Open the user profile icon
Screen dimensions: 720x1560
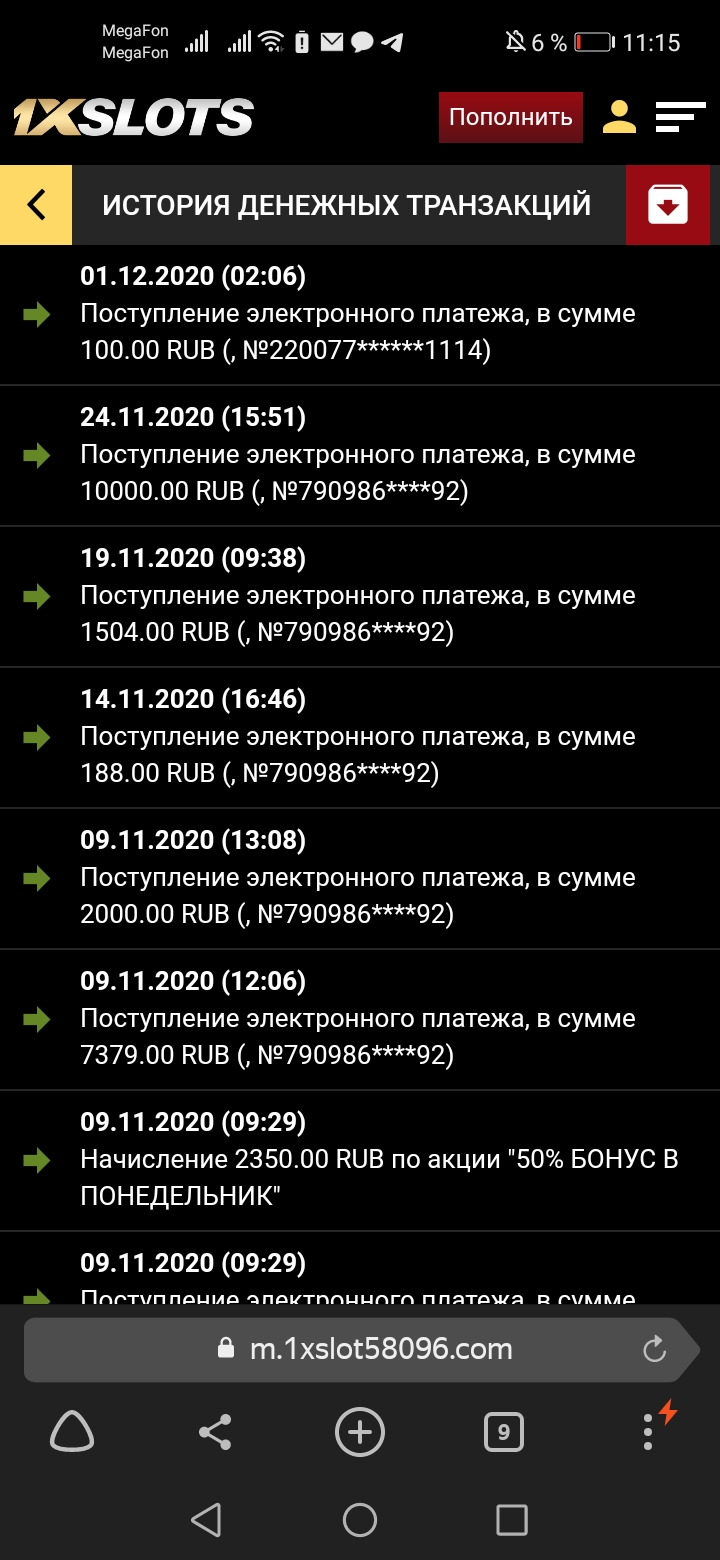[620, 117]
